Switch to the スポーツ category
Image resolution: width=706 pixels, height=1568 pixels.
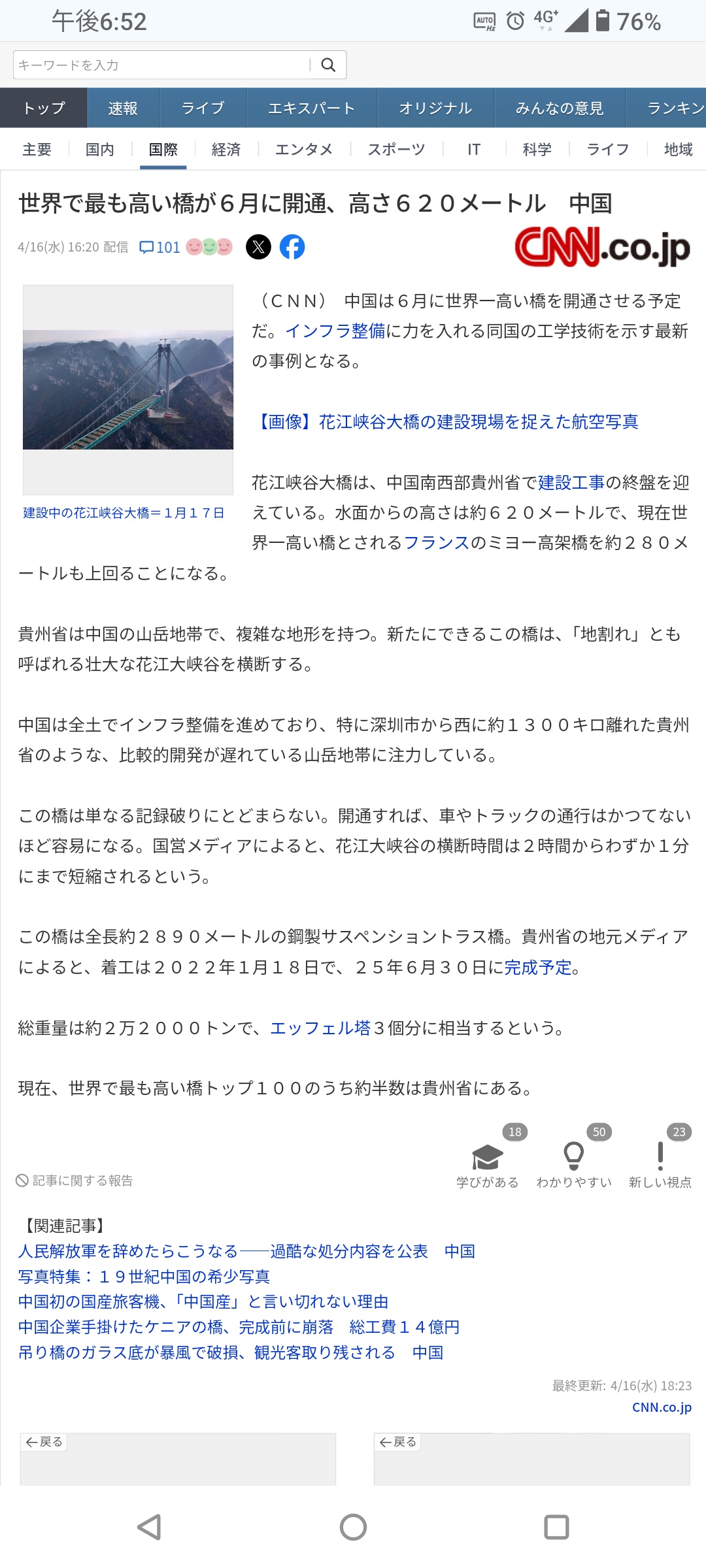396,150
